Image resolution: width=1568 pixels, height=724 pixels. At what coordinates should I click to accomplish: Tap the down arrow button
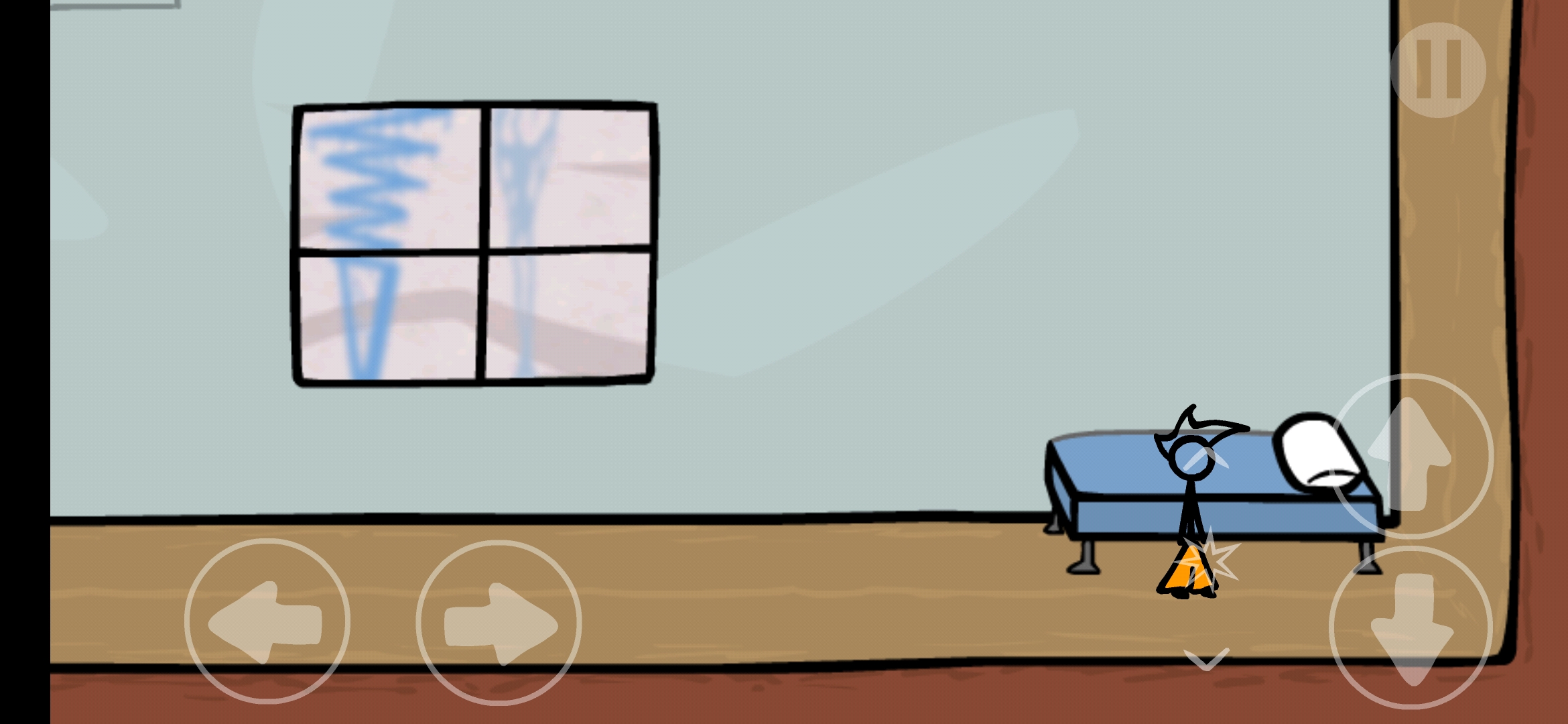pyautogui.click(x=1411, y=627)
